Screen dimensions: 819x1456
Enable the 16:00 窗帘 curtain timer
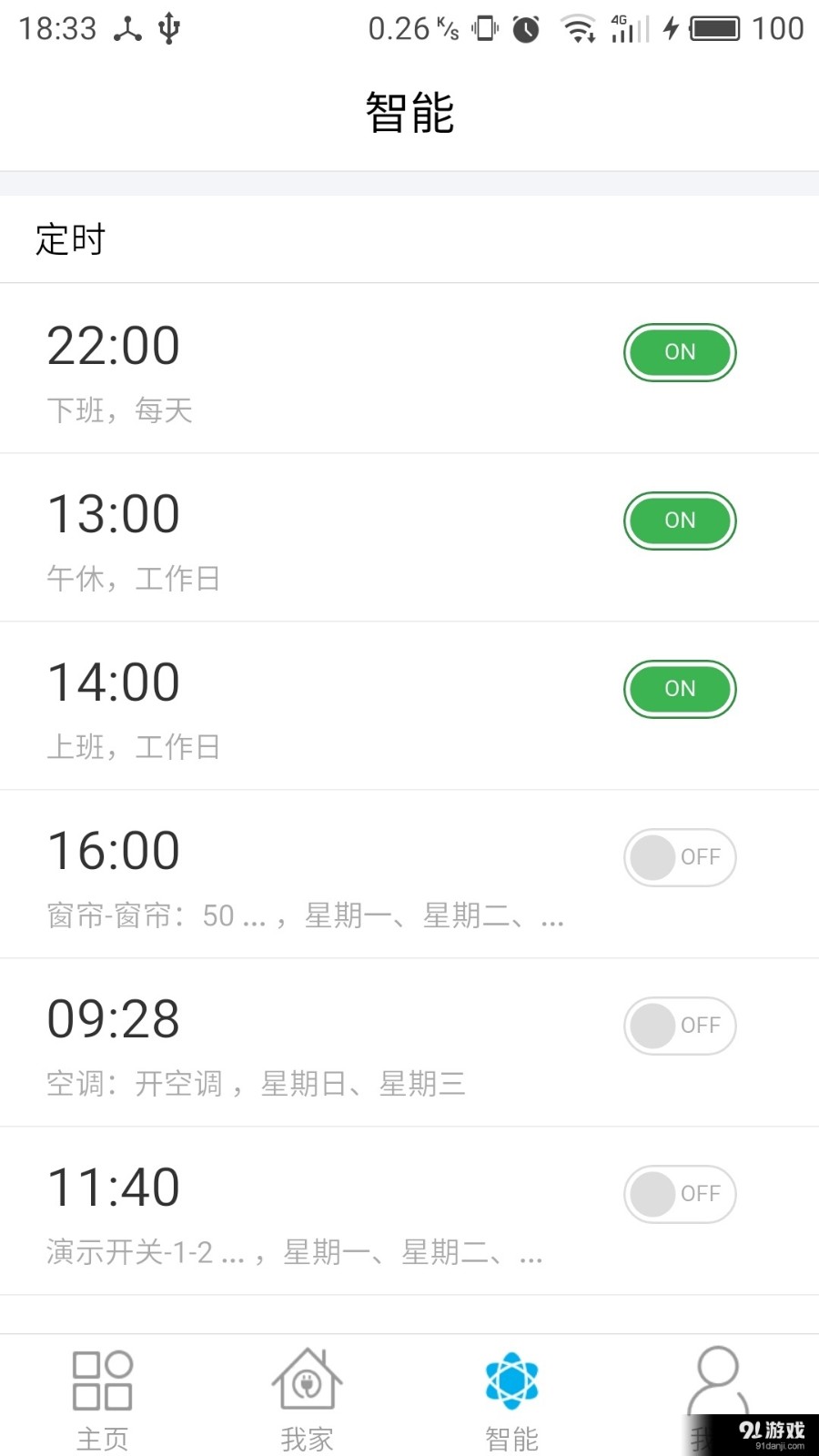(x=680, y=857)
